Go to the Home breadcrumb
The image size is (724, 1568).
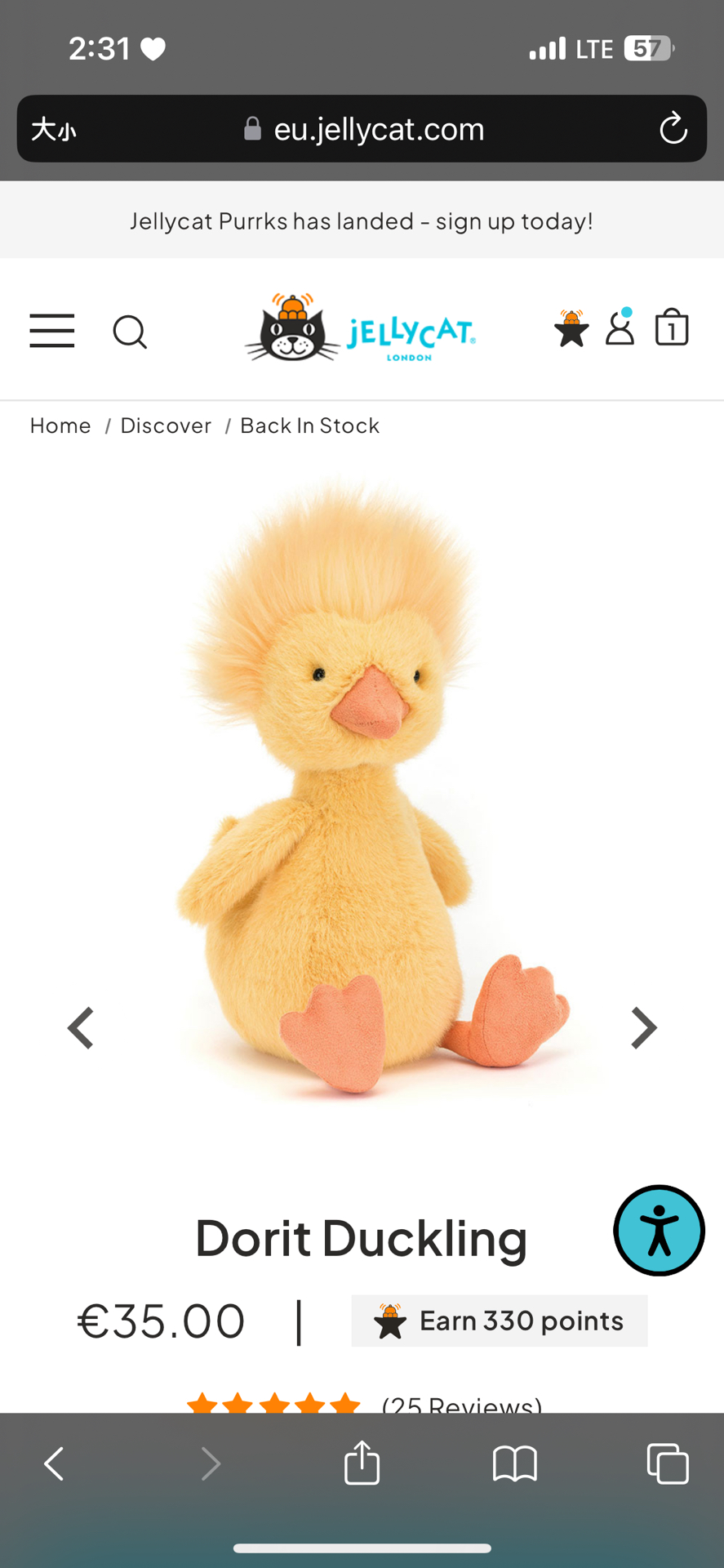60,425
